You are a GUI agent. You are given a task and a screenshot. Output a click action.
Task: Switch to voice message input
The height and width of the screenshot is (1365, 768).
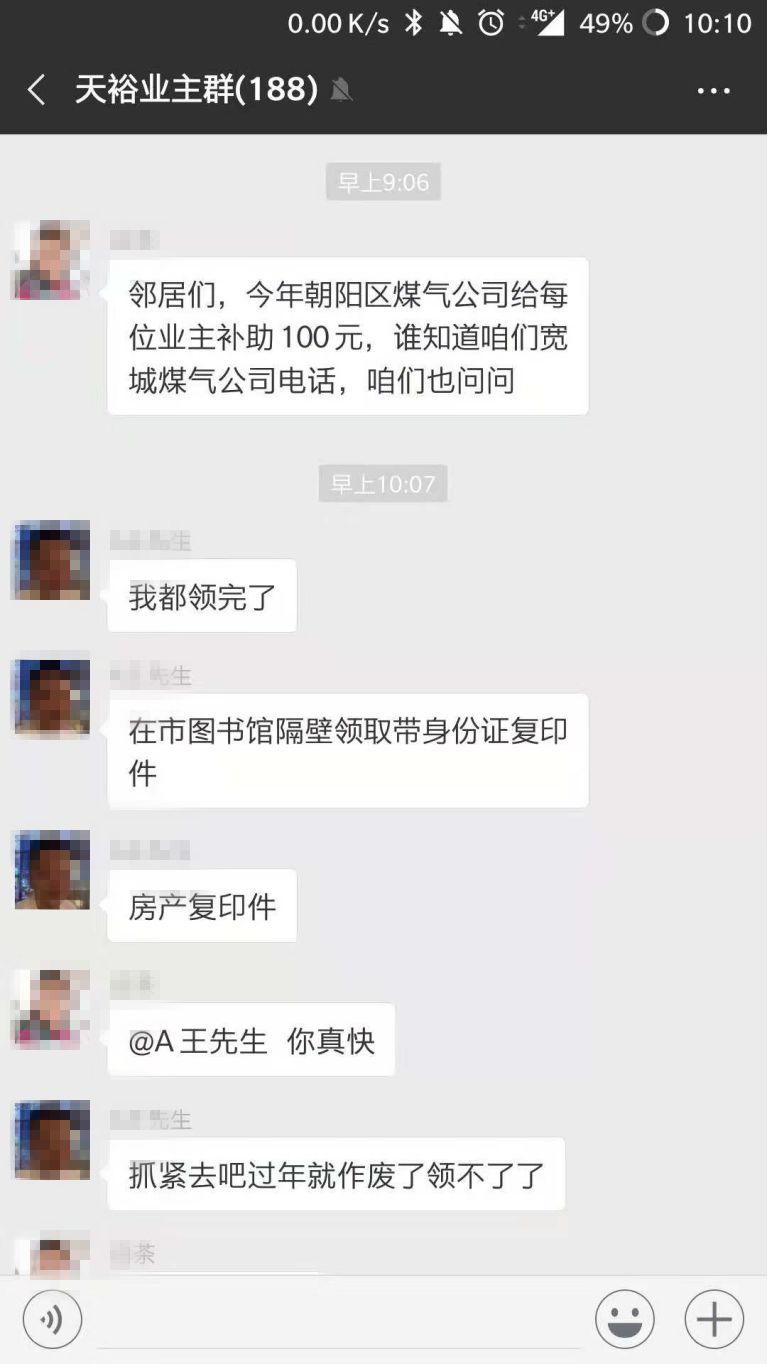52,1320
